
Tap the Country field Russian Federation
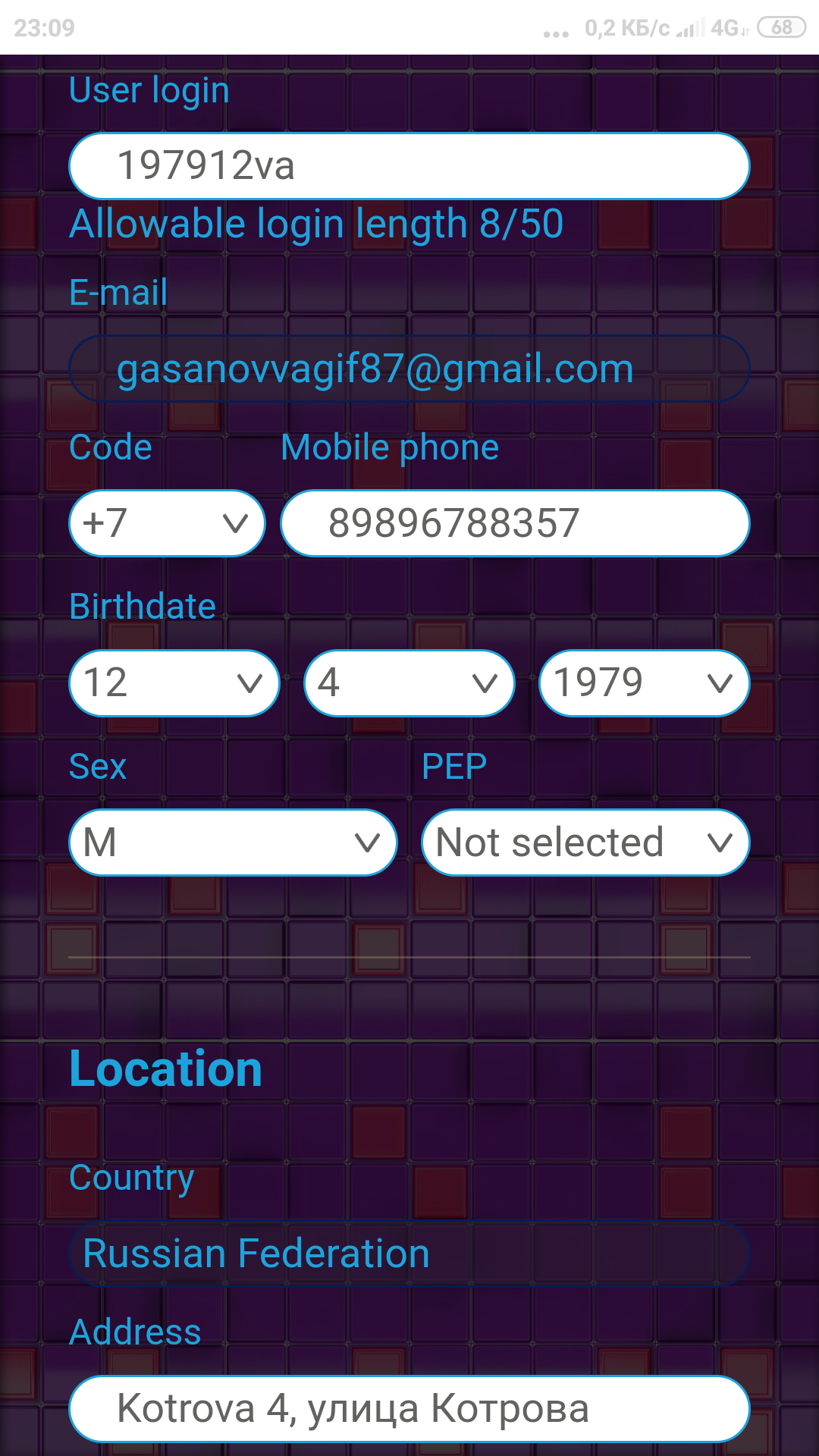409,1254
